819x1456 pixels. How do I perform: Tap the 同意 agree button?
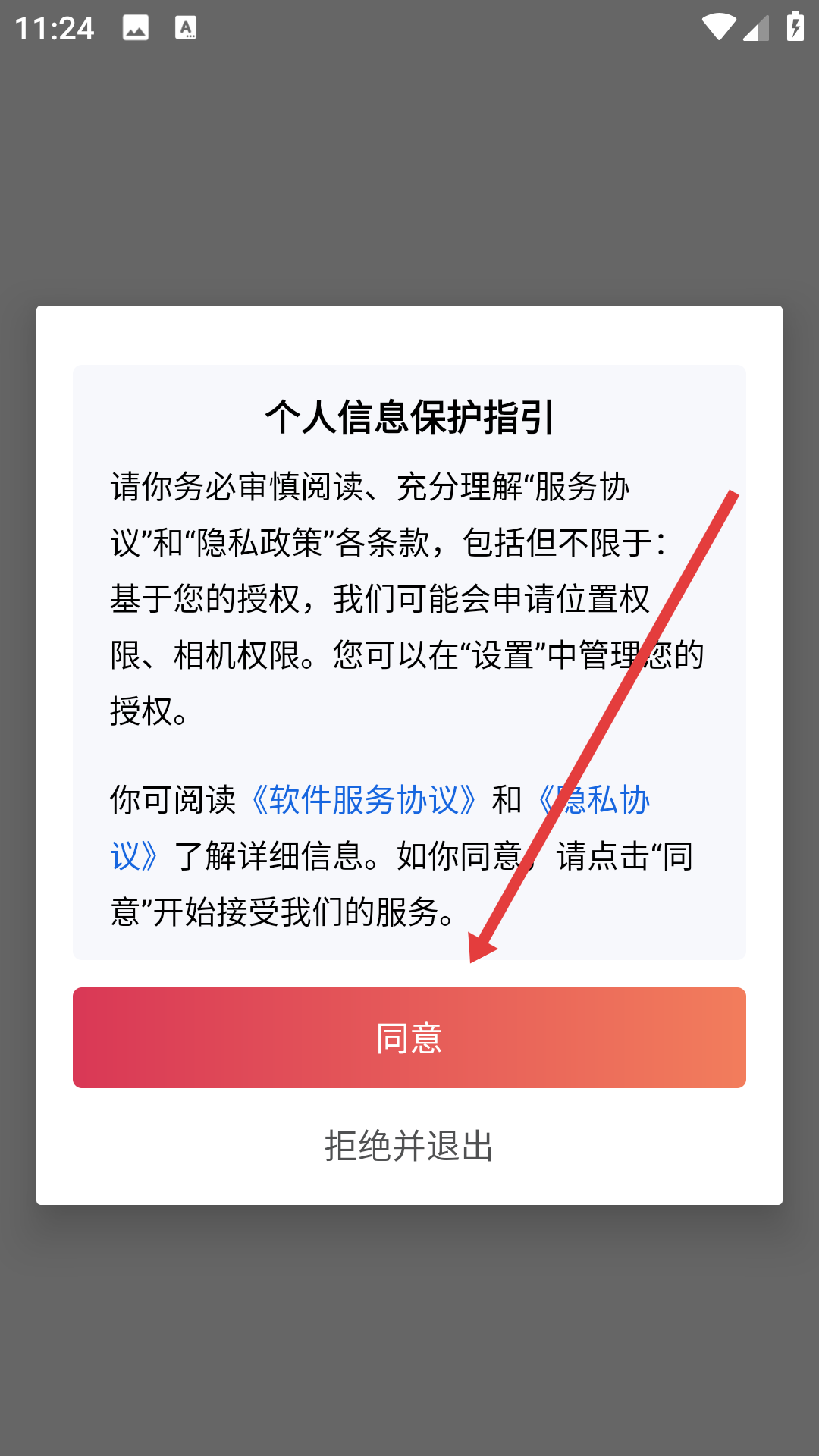(409, 1037)
